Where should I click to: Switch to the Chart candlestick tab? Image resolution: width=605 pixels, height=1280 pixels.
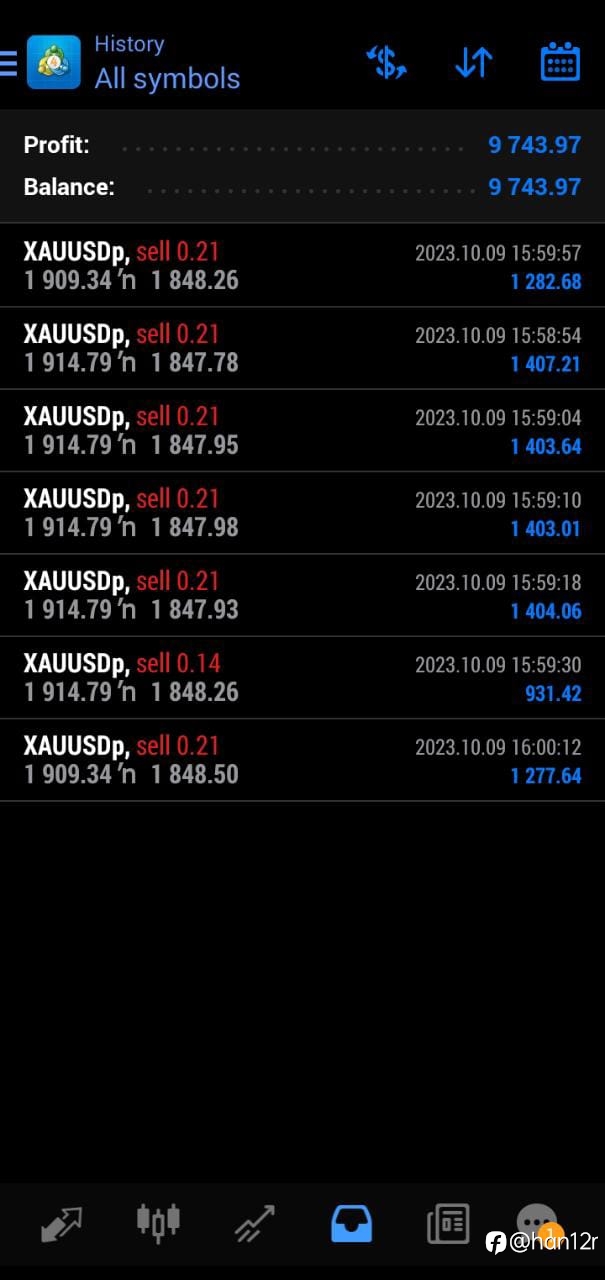(158, 1222)
